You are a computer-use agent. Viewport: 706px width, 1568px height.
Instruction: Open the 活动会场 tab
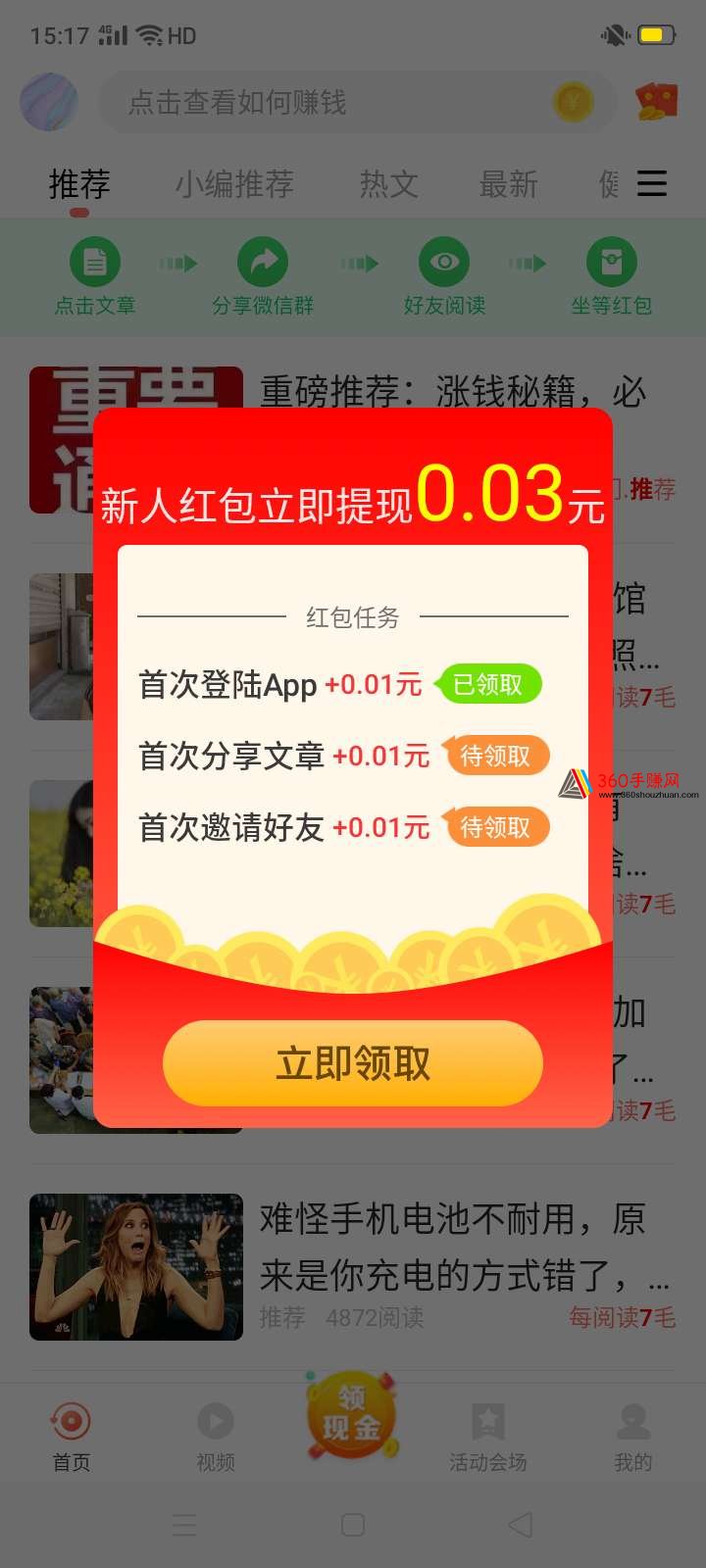tap(488, 1438)
